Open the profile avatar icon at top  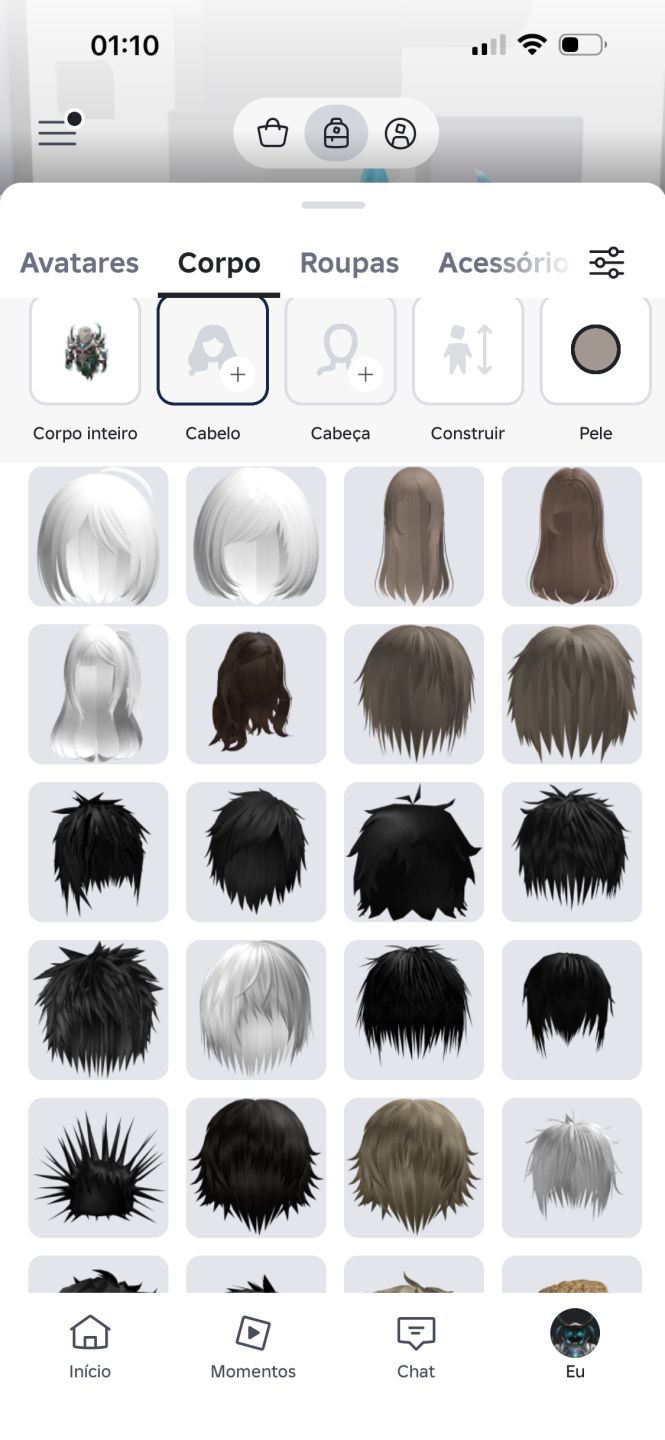(x=400, y=133)
